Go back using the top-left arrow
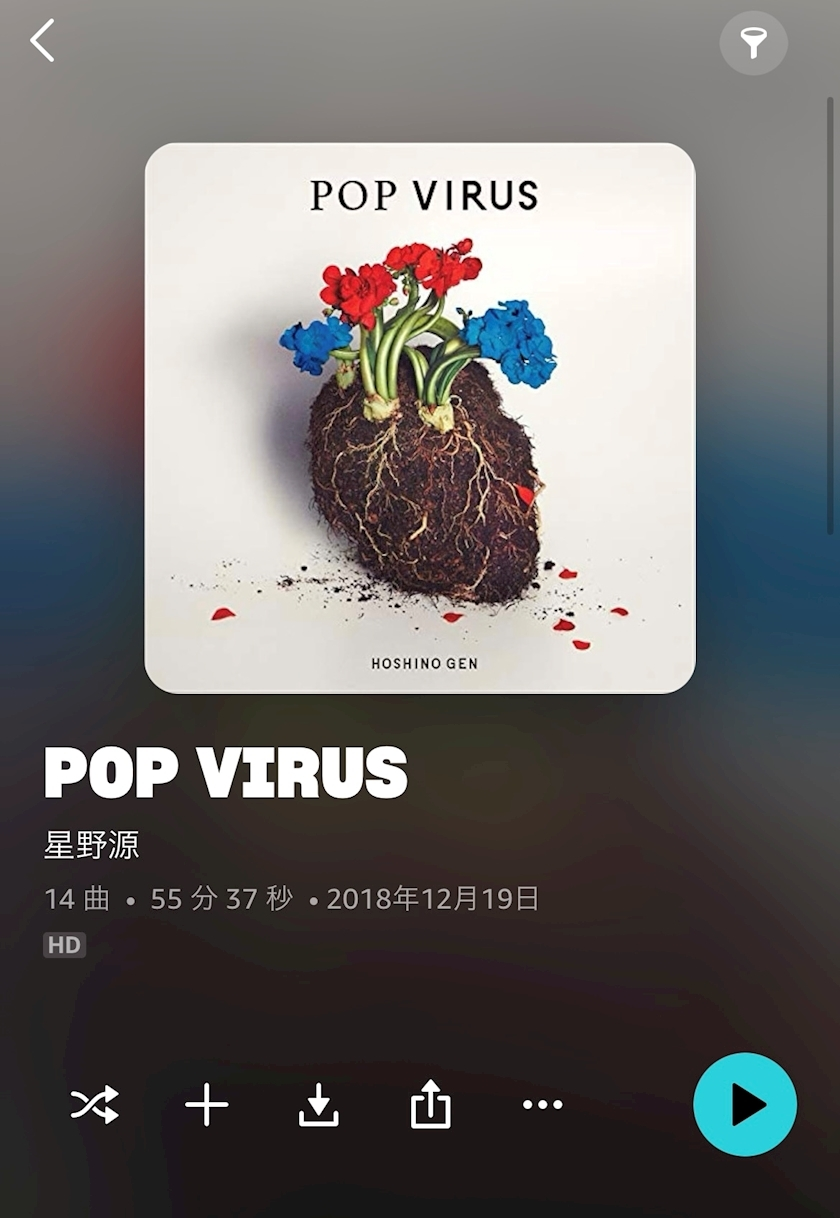The width and height of the screenshot is (840, 1218). (42, 42)
